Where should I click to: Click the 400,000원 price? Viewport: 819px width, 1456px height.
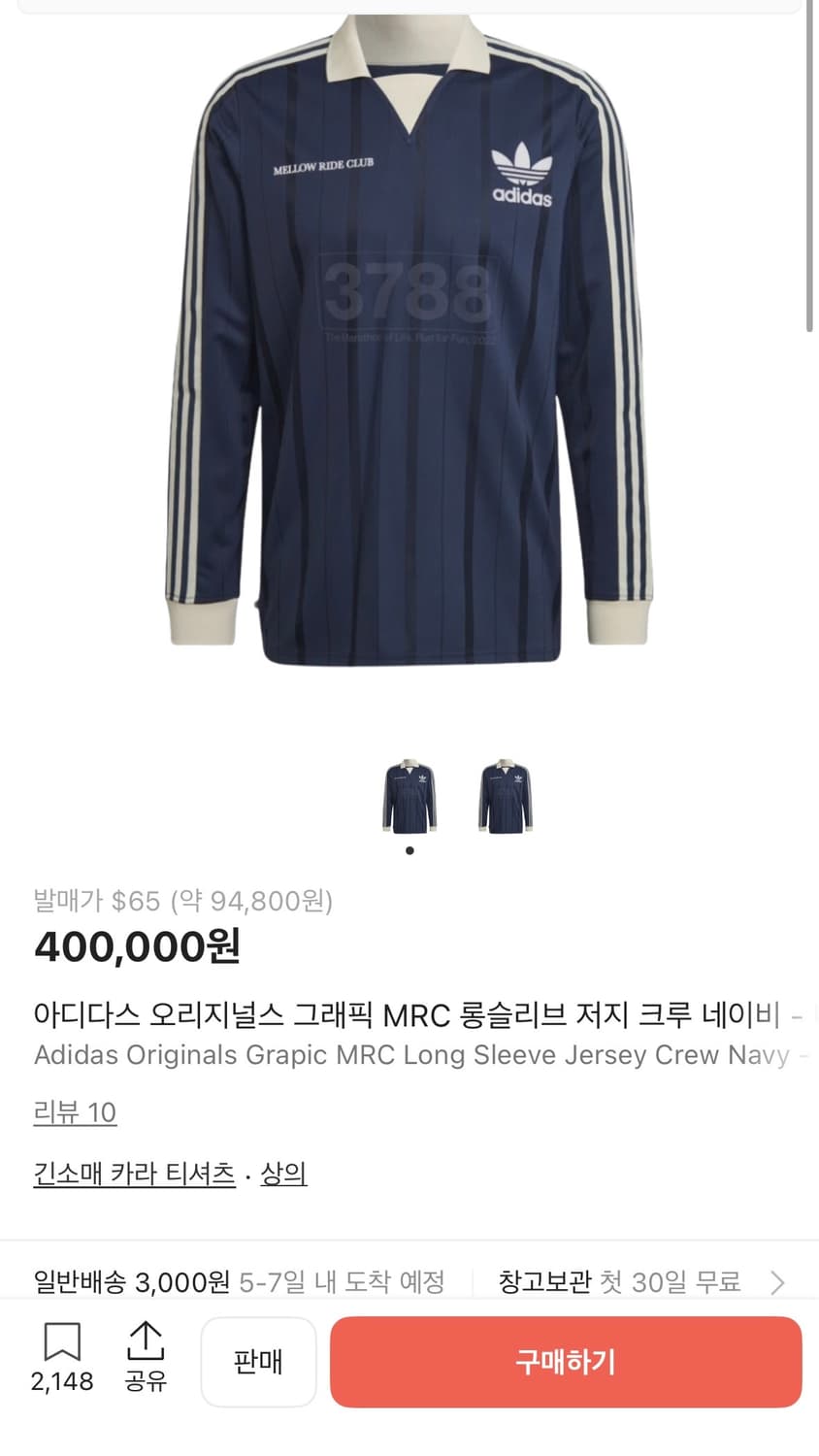click(136, 946)
